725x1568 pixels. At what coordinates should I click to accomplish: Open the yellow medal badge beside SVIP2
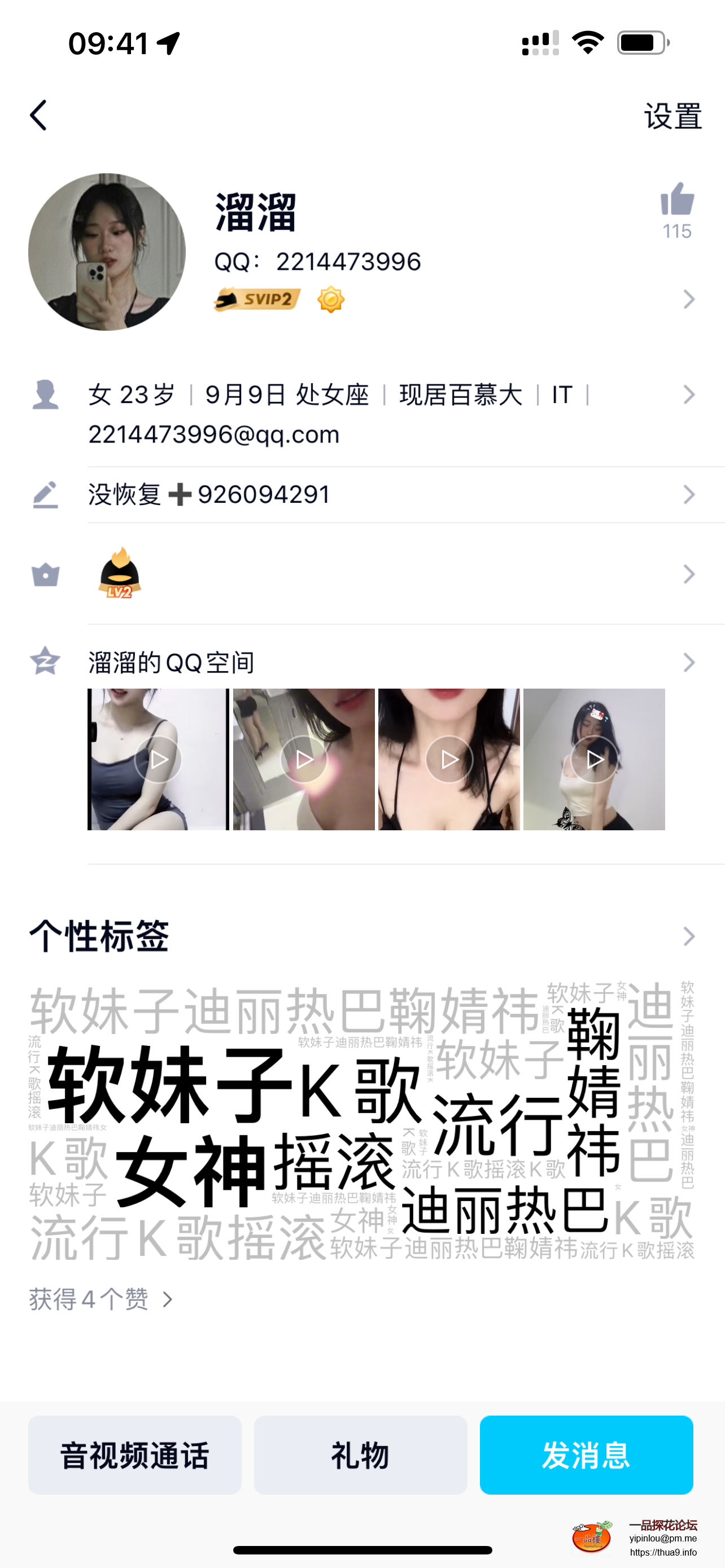pyautogui.click(x=329, y=299)
